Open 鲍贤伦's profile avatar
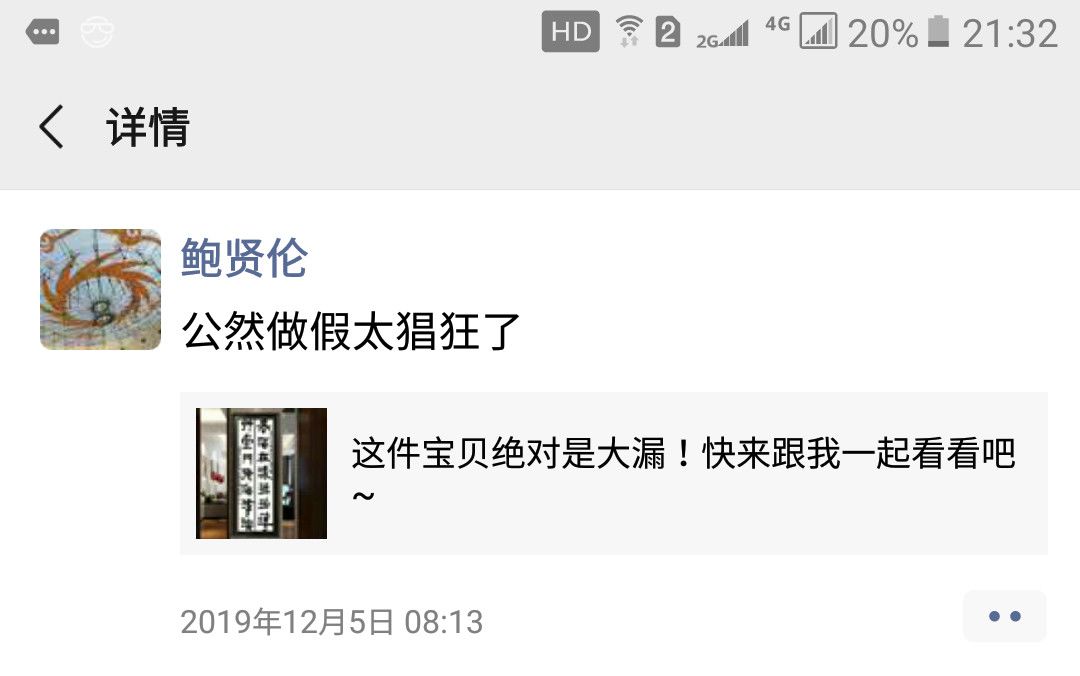 (x=100, y=290)
